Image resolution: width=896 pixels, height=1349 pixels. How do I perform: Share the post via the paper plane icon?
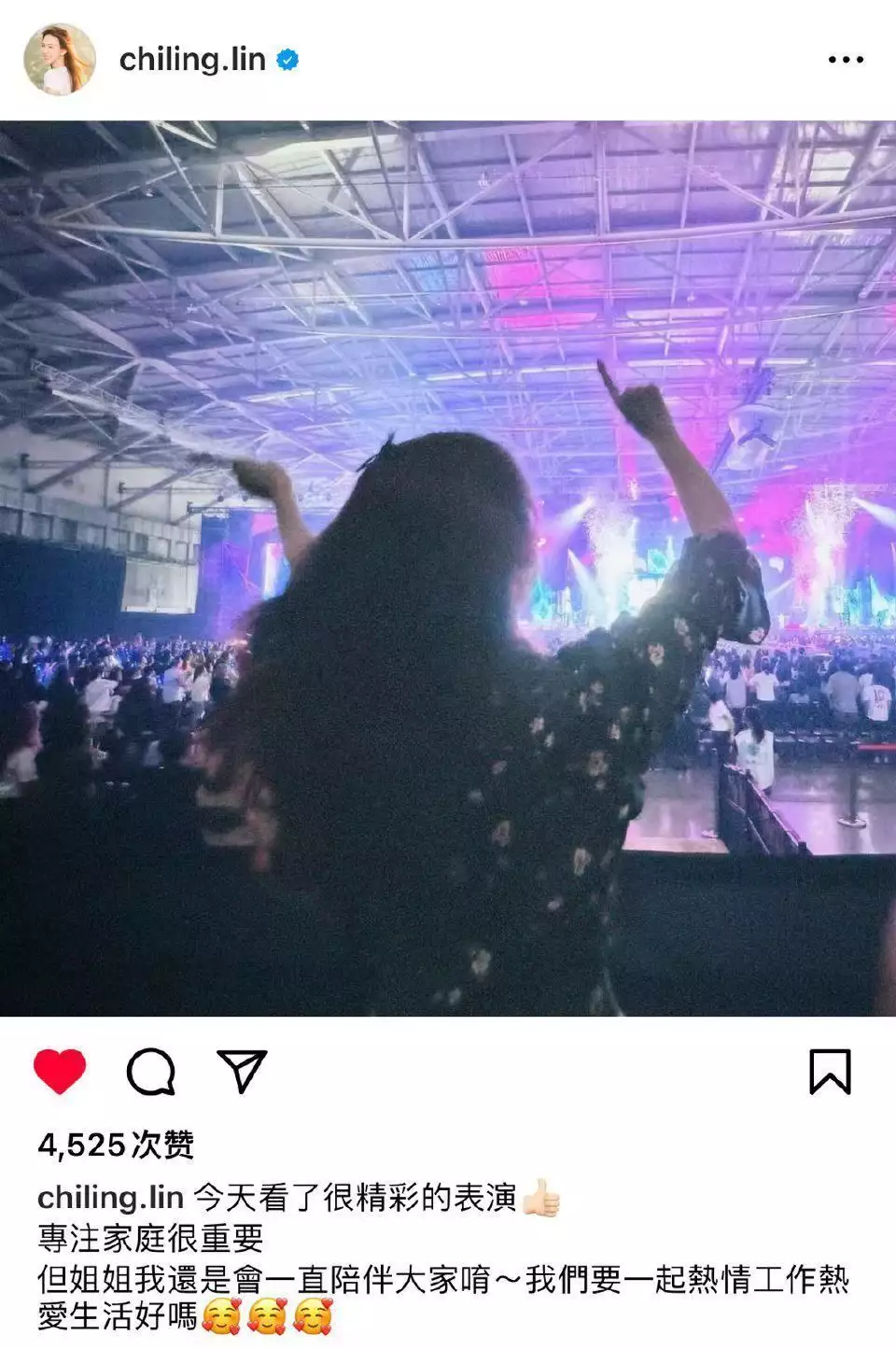tap(242, 1071)
